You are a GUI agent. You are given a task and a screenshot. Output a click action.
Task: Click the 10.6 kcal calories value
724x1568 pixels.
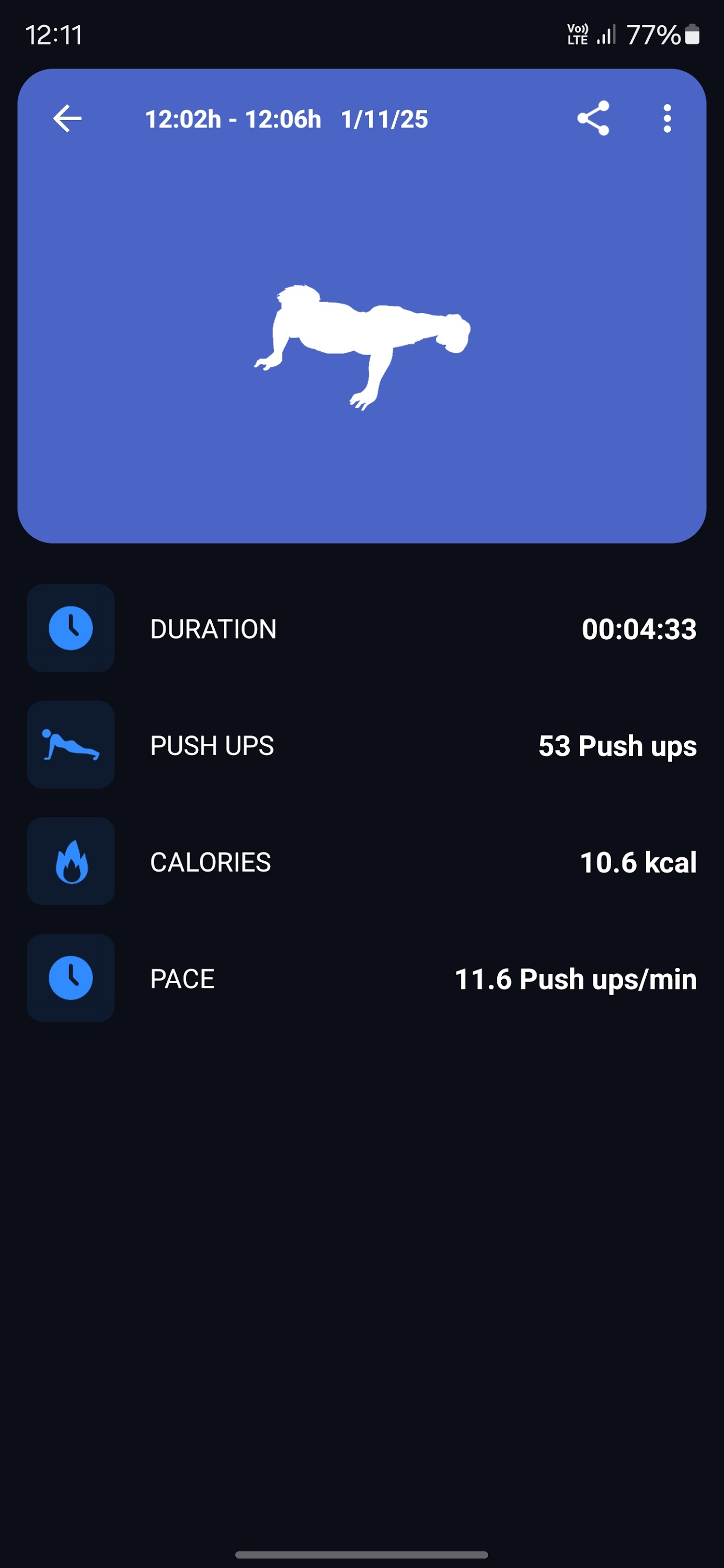coord(637,861)
